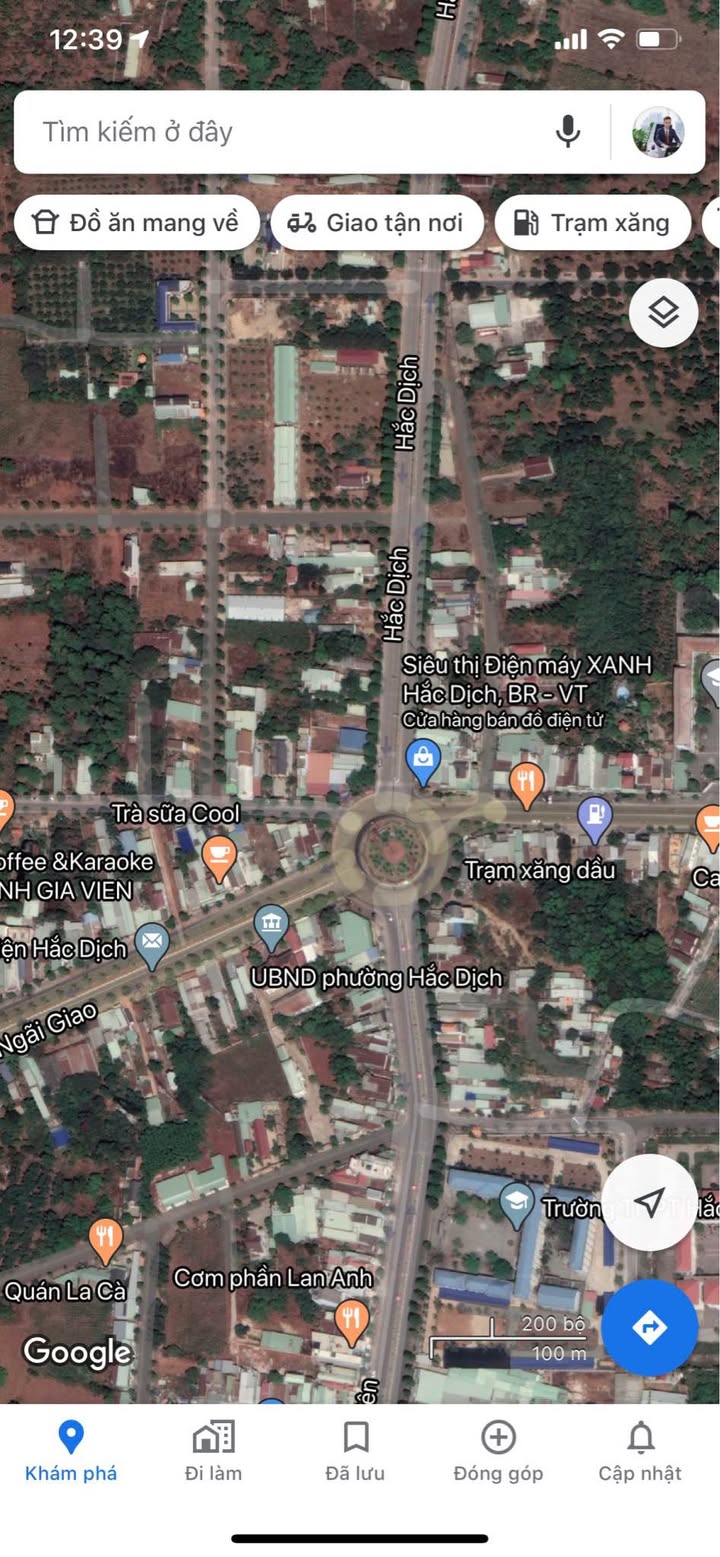Switch to the "Đi làm" tab
Screen dimensions: 720x1557
pos(213,1451)
